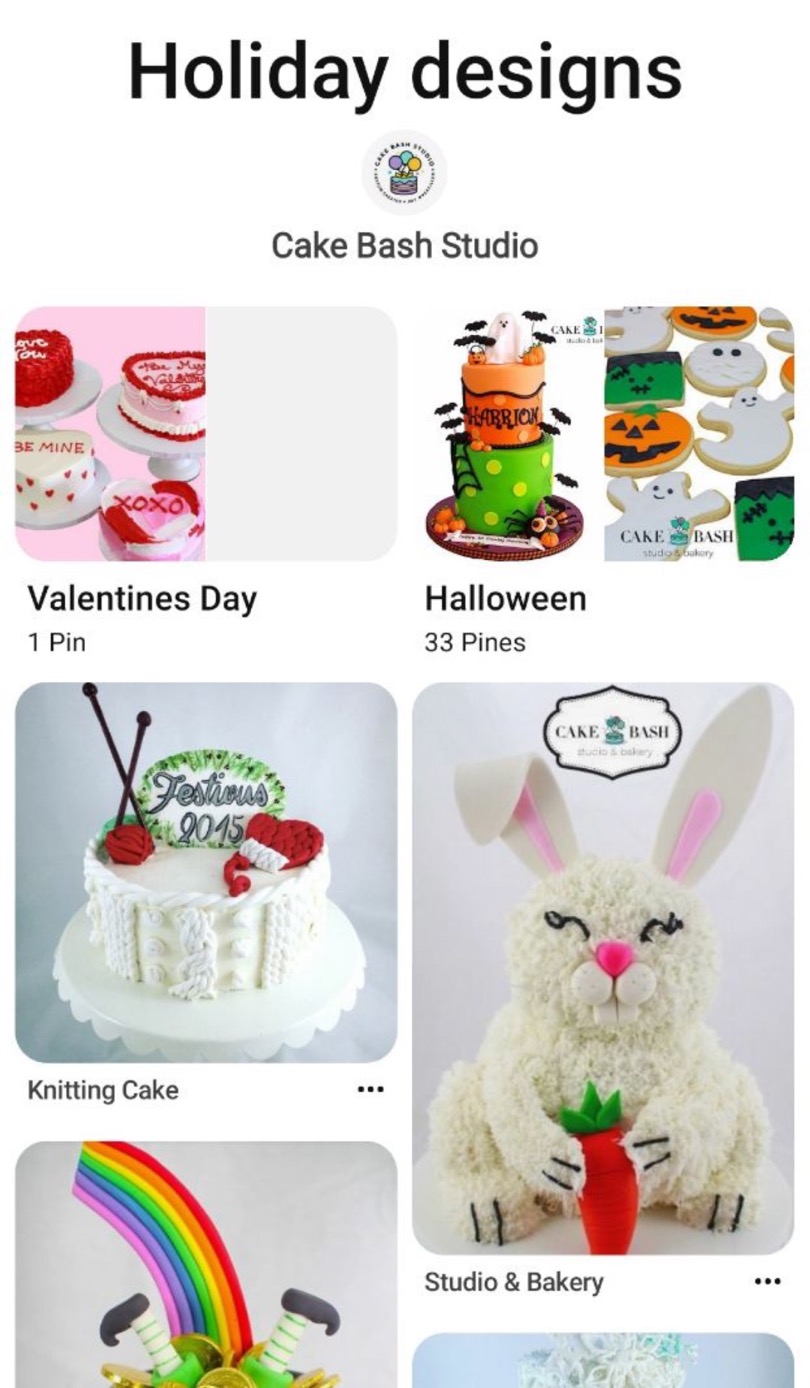Image resolution: width=810 pixels, height=1388 pixels.
Task: Open more options for Studio & Bakery pin
Action: tap(767, 1281)
